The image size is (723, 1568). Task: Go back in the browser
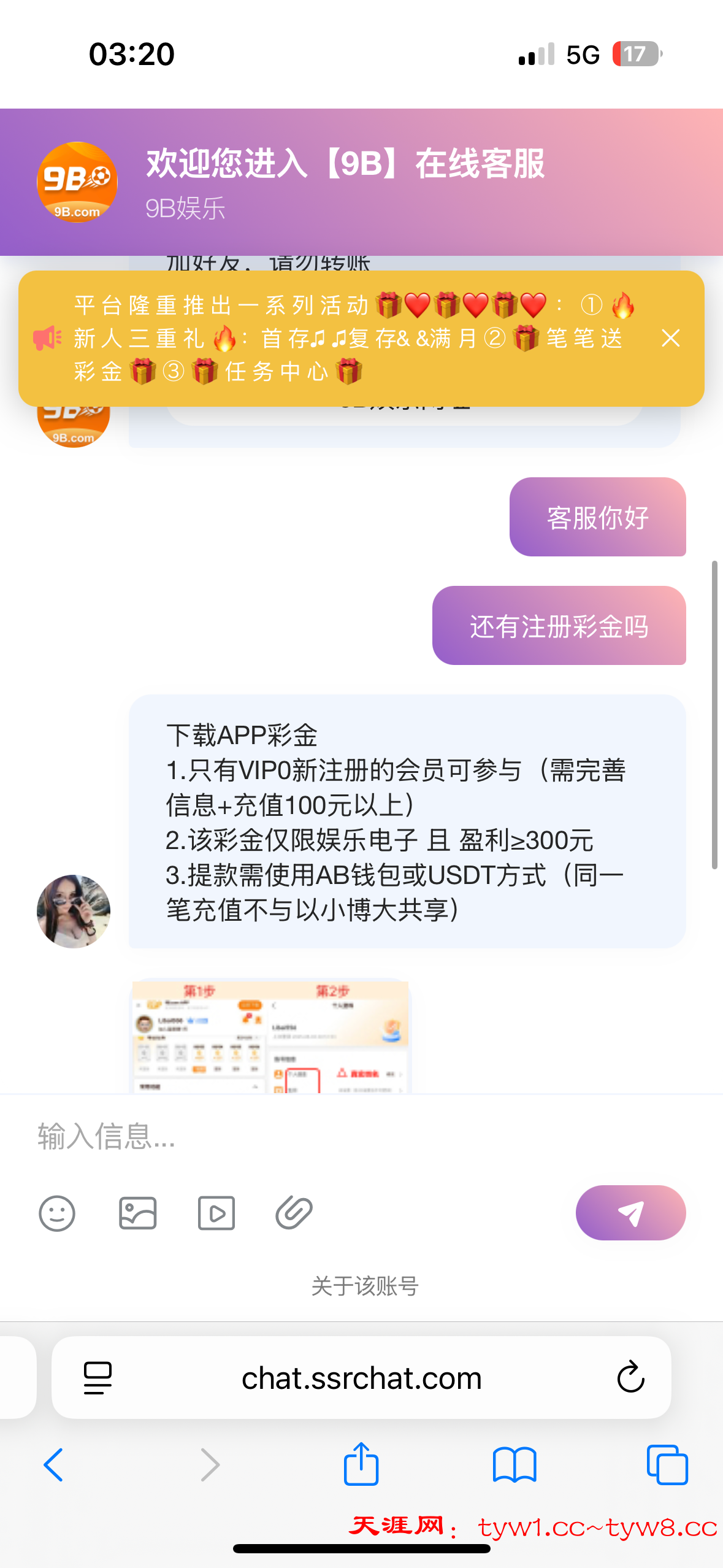54,1465
